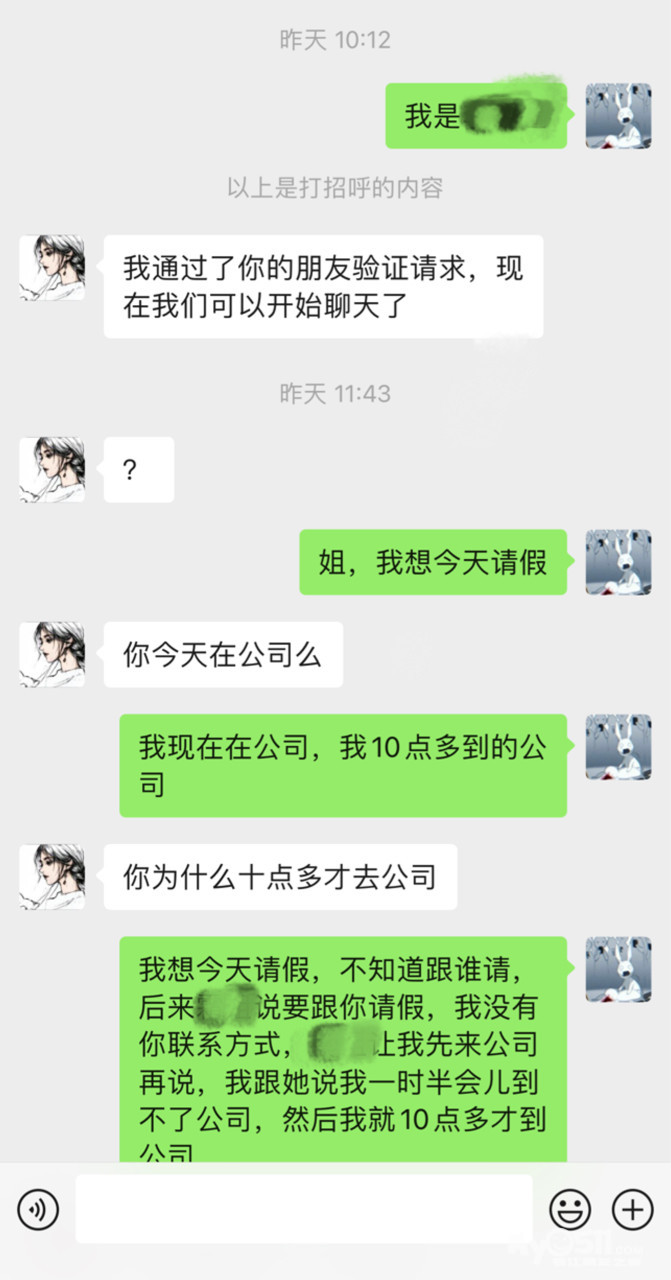Open my avatar beside "我现在在公司" message
Screen dimensions: 671x1280
click(x=618, y=747)
